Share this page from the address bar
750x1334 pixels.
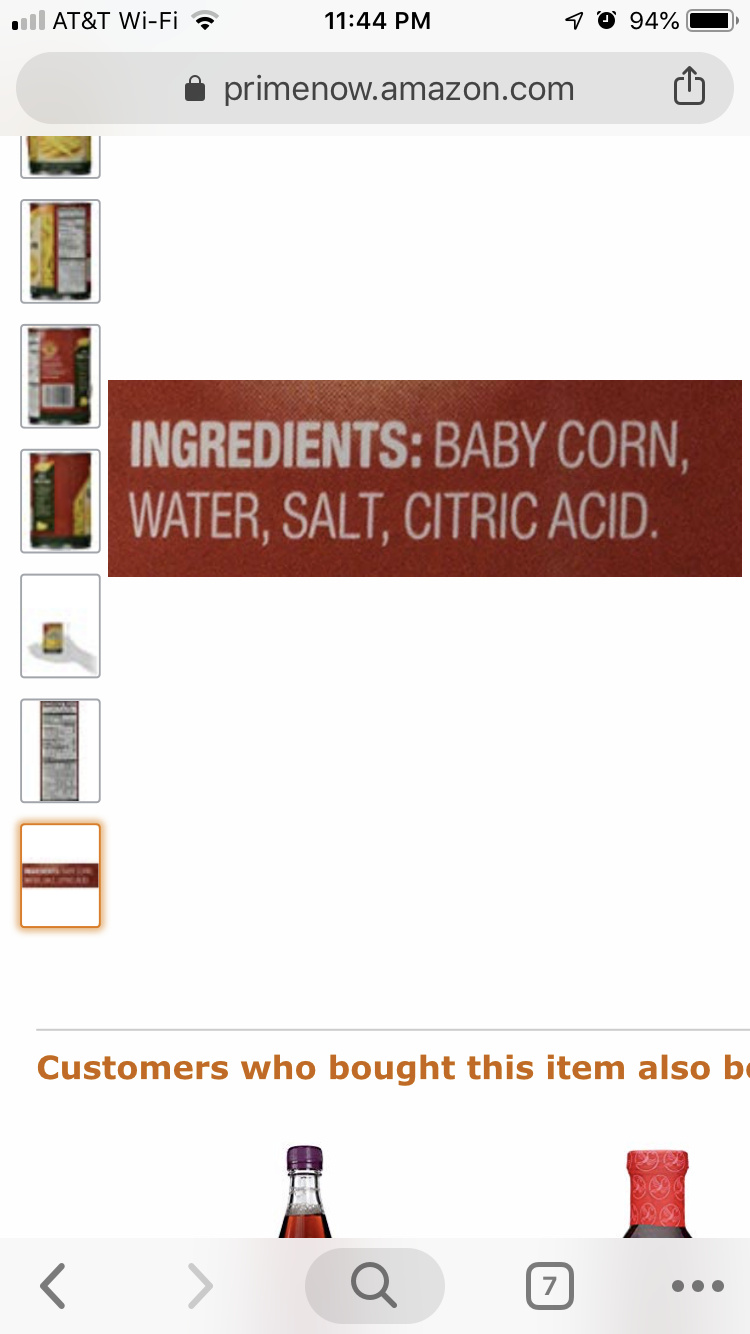pos(688,89)
